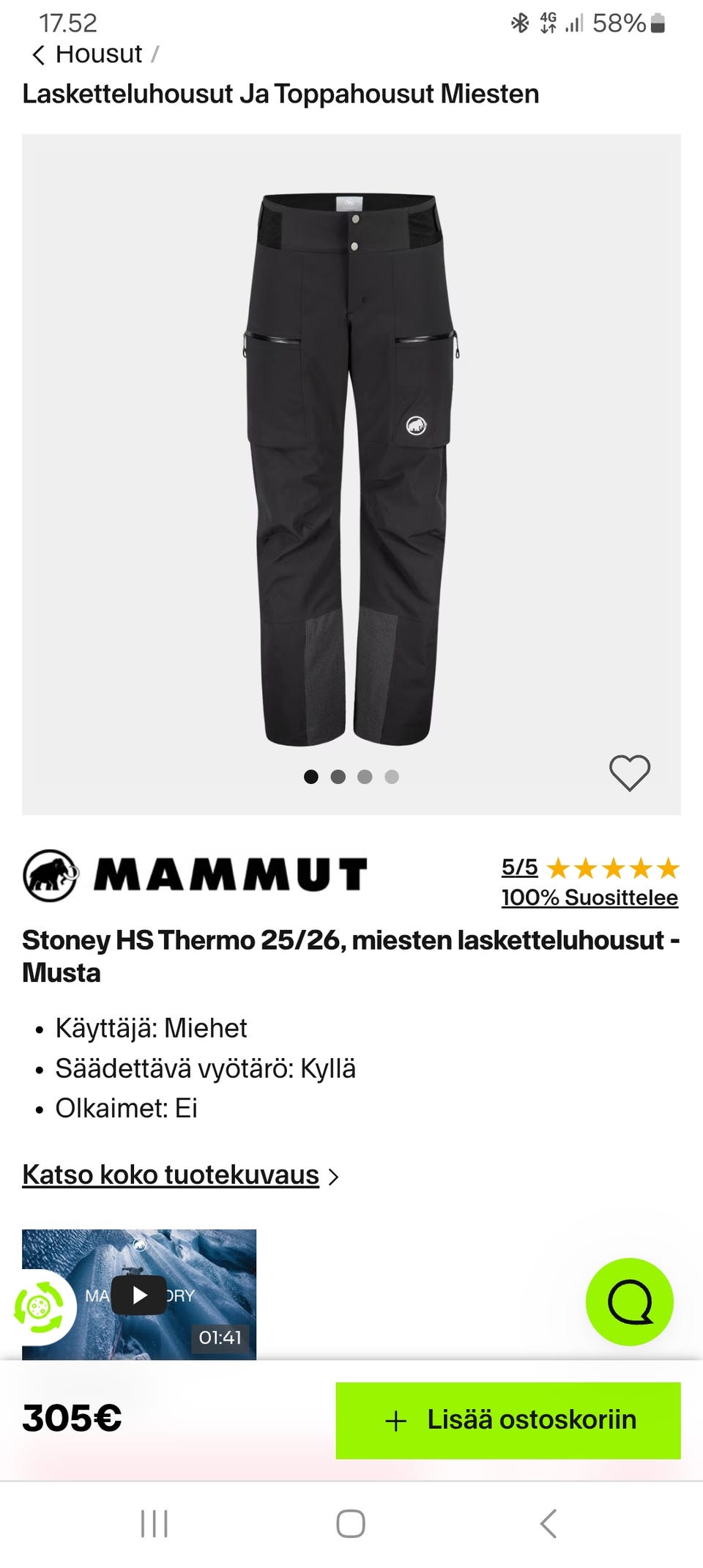Tap Lisää ostoskoriin to add to cart
The image size is (703, 1568).
pyautogui.click(x=508, y=1420)
